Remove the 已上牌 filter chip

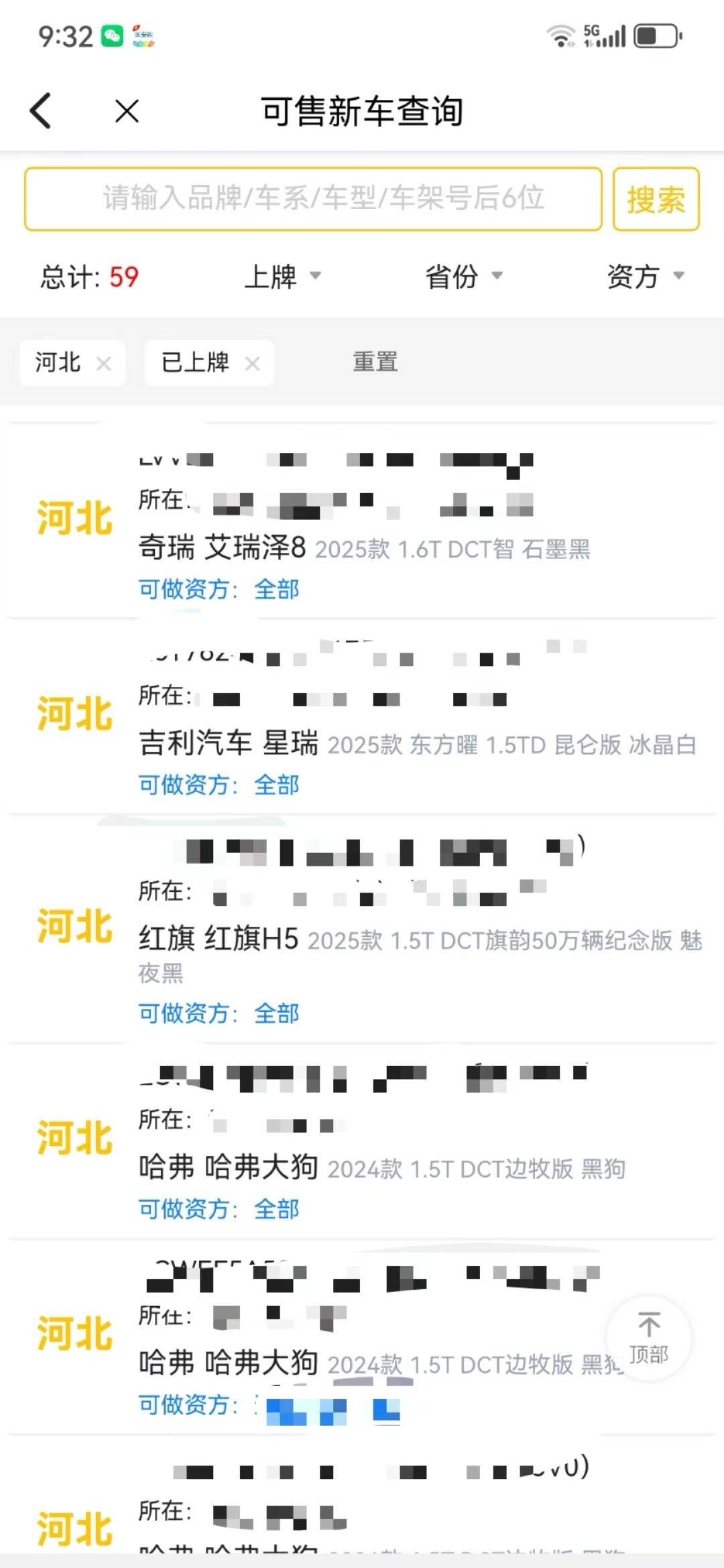[252, 363]
